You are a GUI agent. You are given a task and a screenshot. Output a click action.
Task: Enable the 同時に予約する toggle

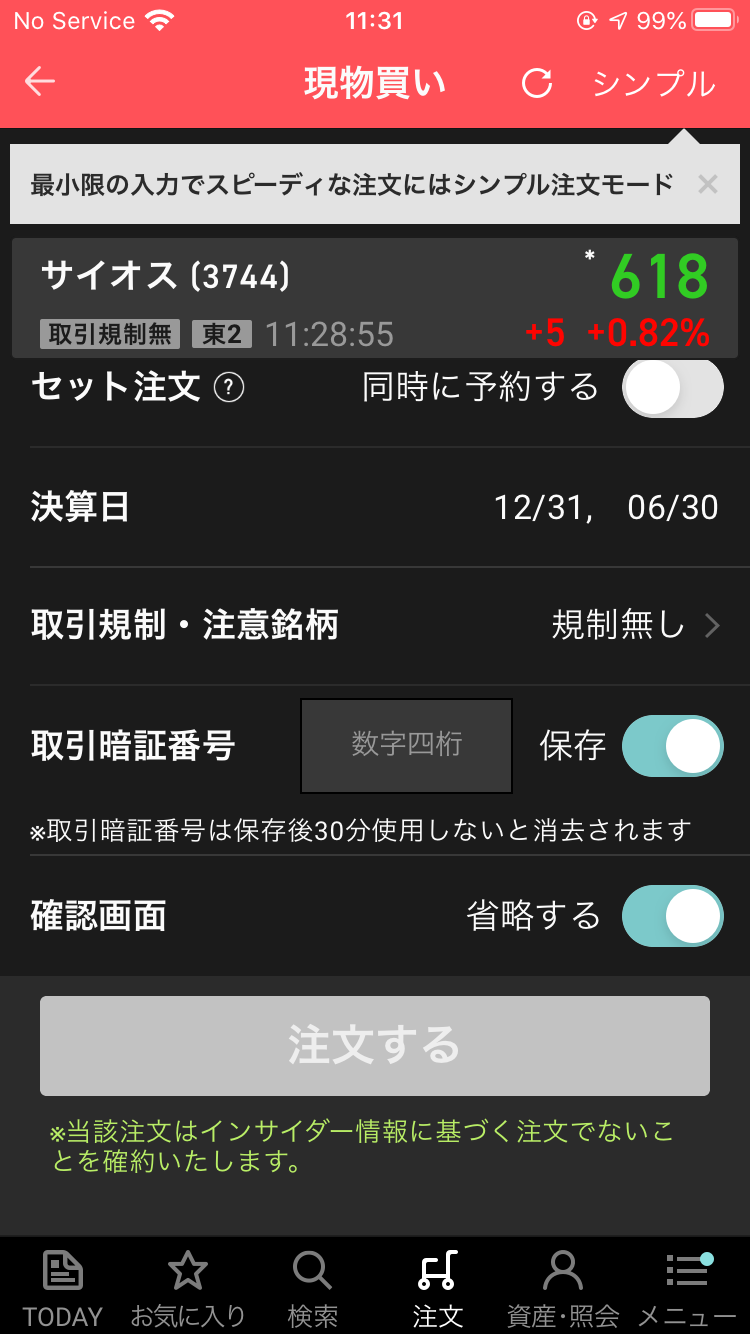coord(673,387)
